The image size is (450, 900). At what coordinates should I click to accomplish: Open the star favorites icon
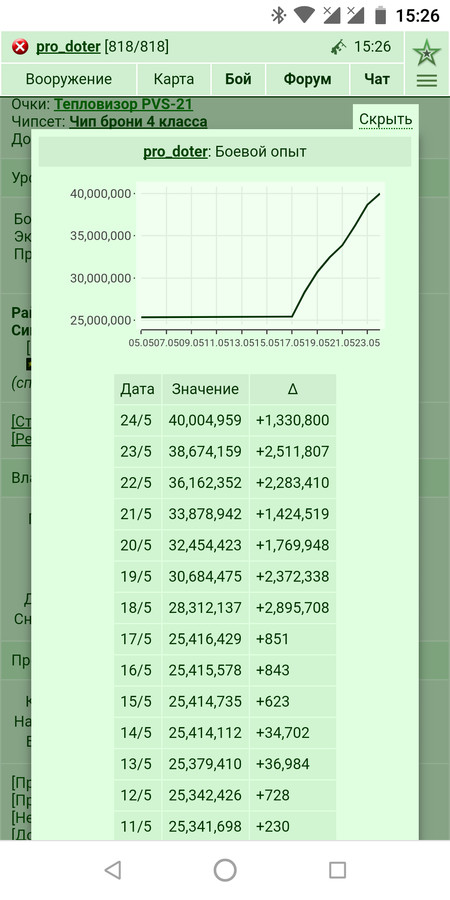coord(426,53)
